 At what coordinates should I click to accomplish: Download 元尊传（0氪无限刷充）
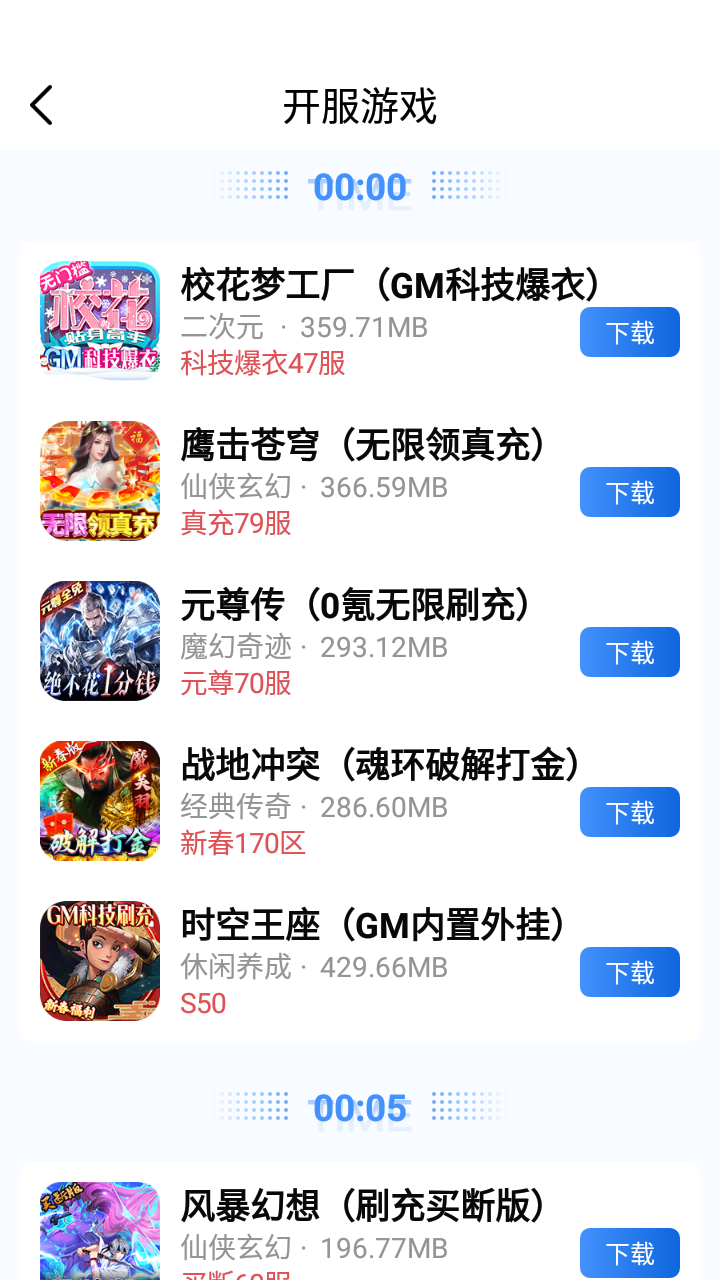pos(629,651)
